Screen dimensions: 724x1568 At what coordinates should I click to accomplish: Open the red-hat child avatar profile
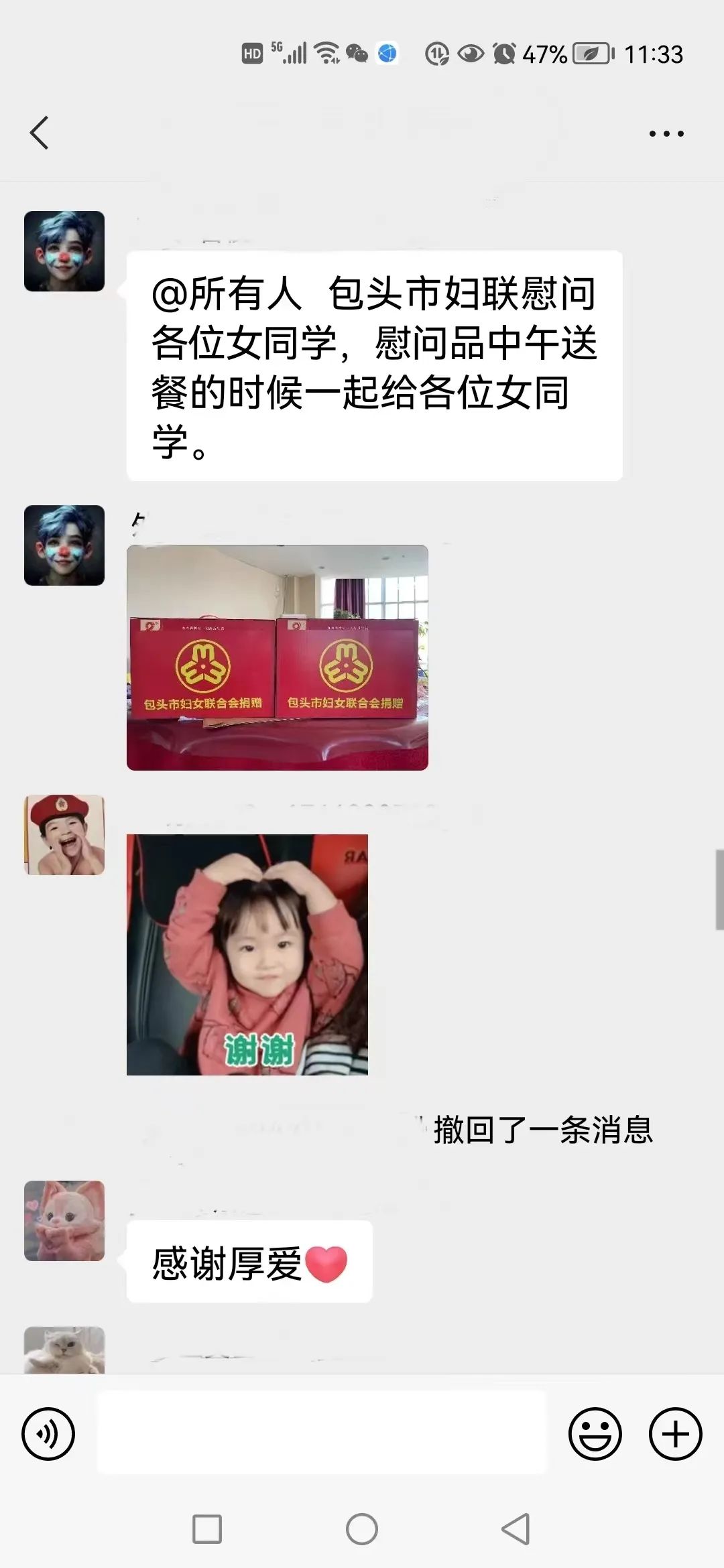[x=64, y=835]
